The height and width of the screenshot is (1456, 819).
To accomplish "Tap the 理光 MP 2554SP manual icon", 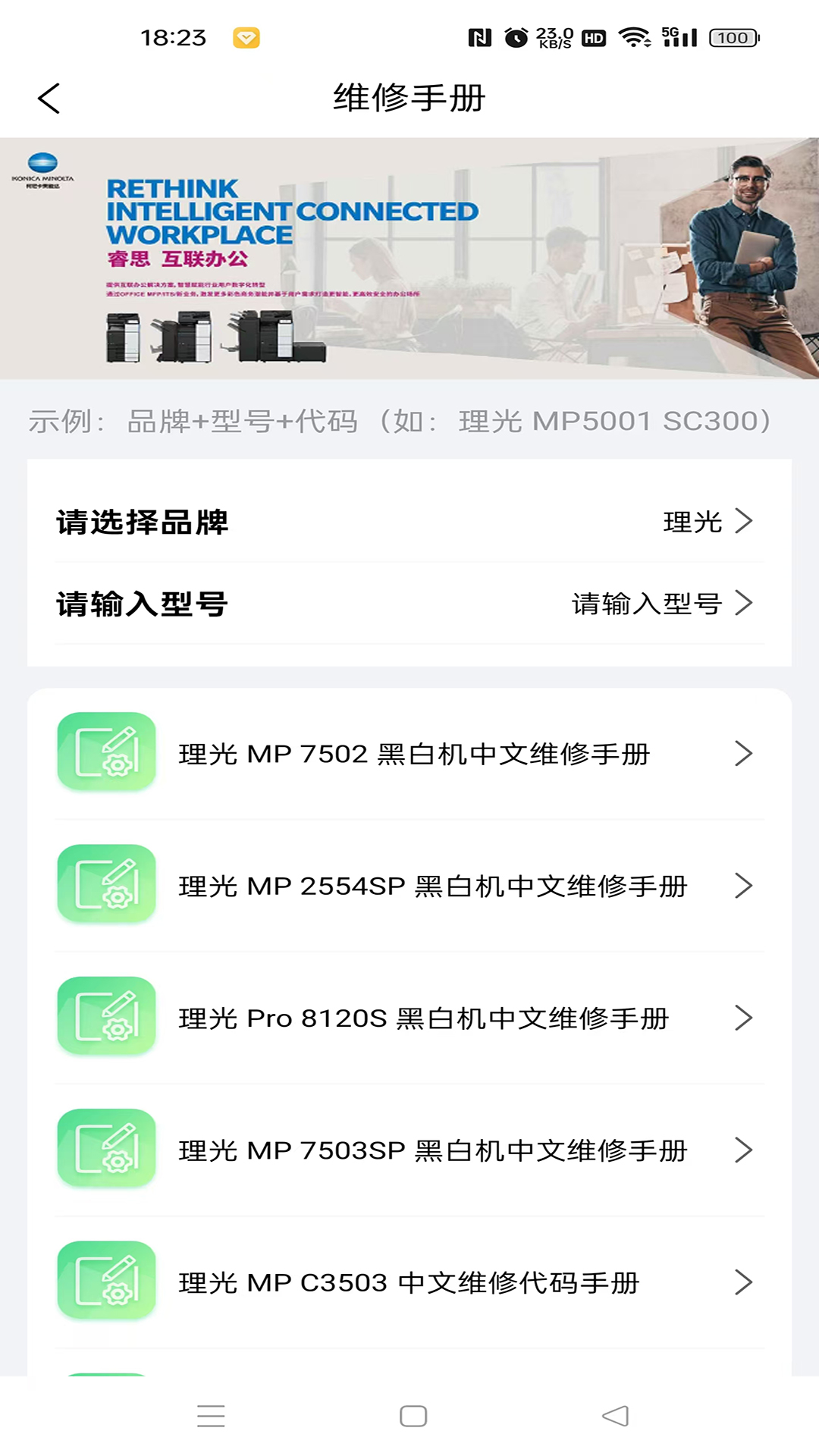I will tap(106, 884).
